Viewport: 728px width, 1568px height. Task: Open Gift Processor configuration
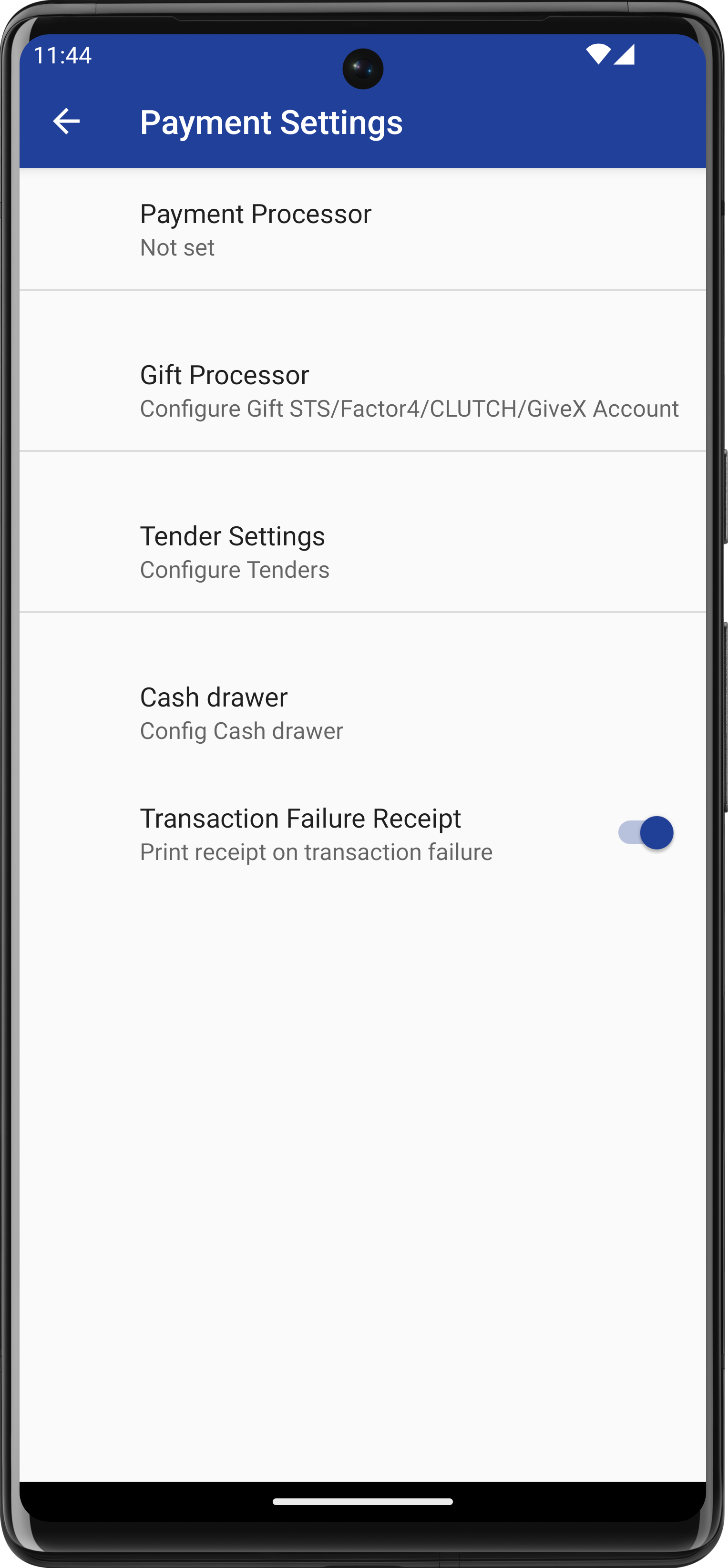click(x=362, y=390)
